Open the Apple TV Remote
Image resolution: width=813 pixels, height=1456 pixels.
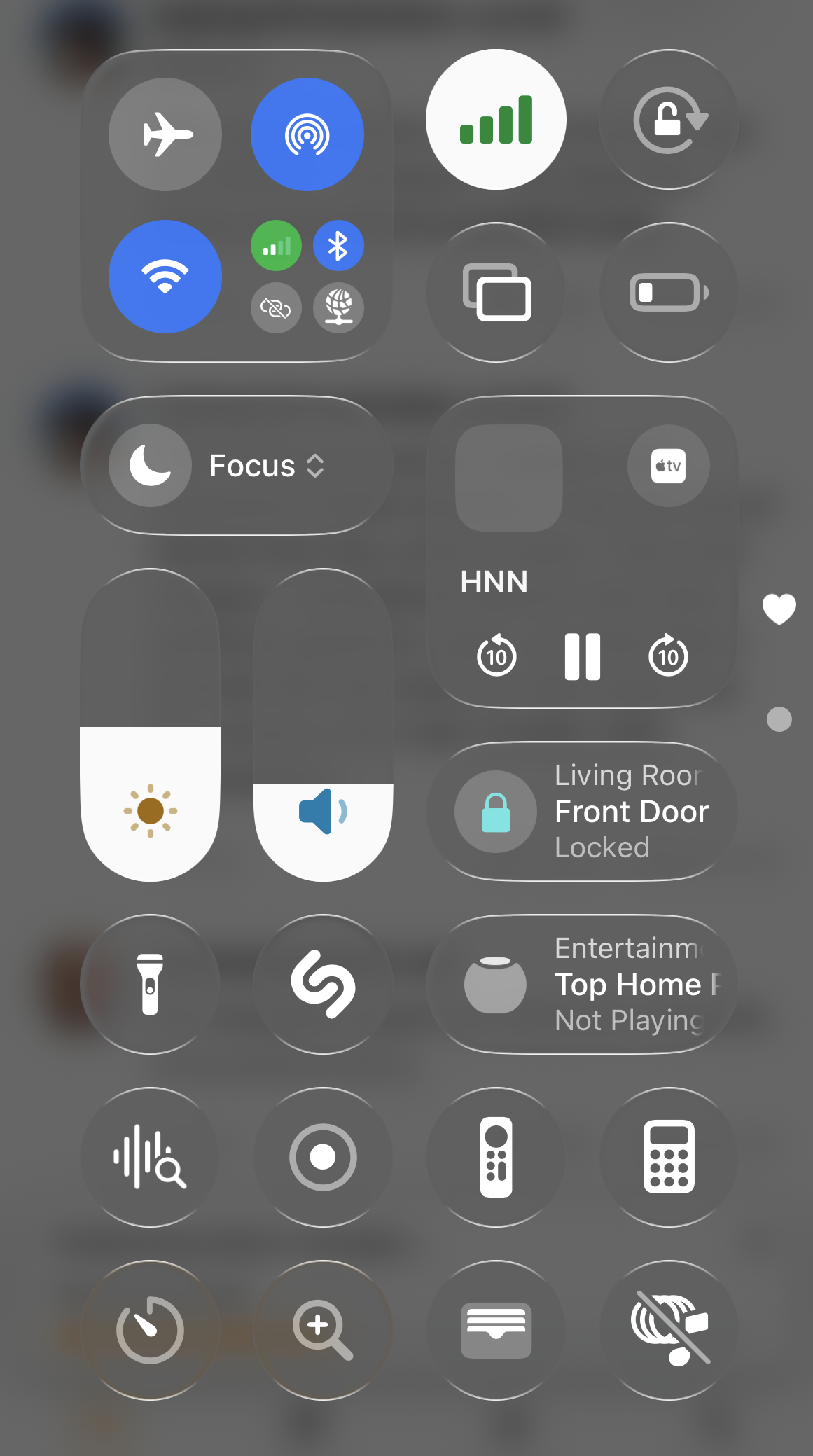point(496,1157)
